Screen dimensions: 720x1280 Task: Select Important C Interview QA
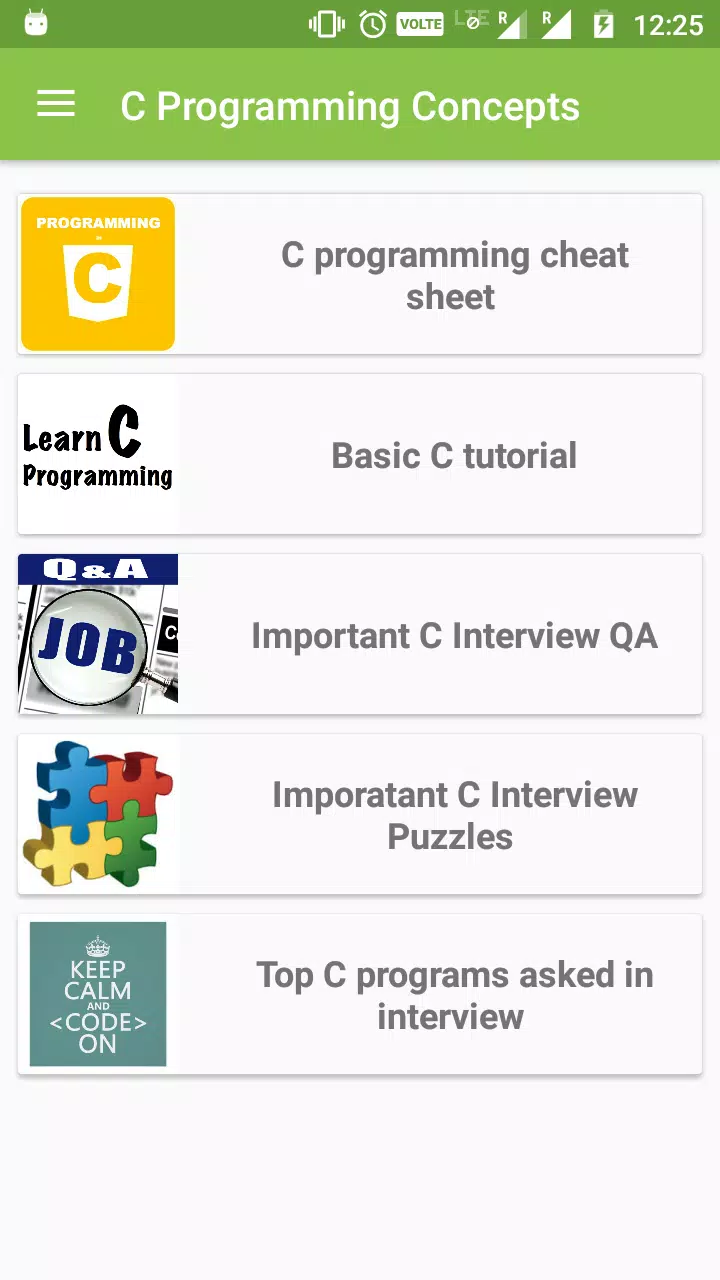tap(360, 634)
